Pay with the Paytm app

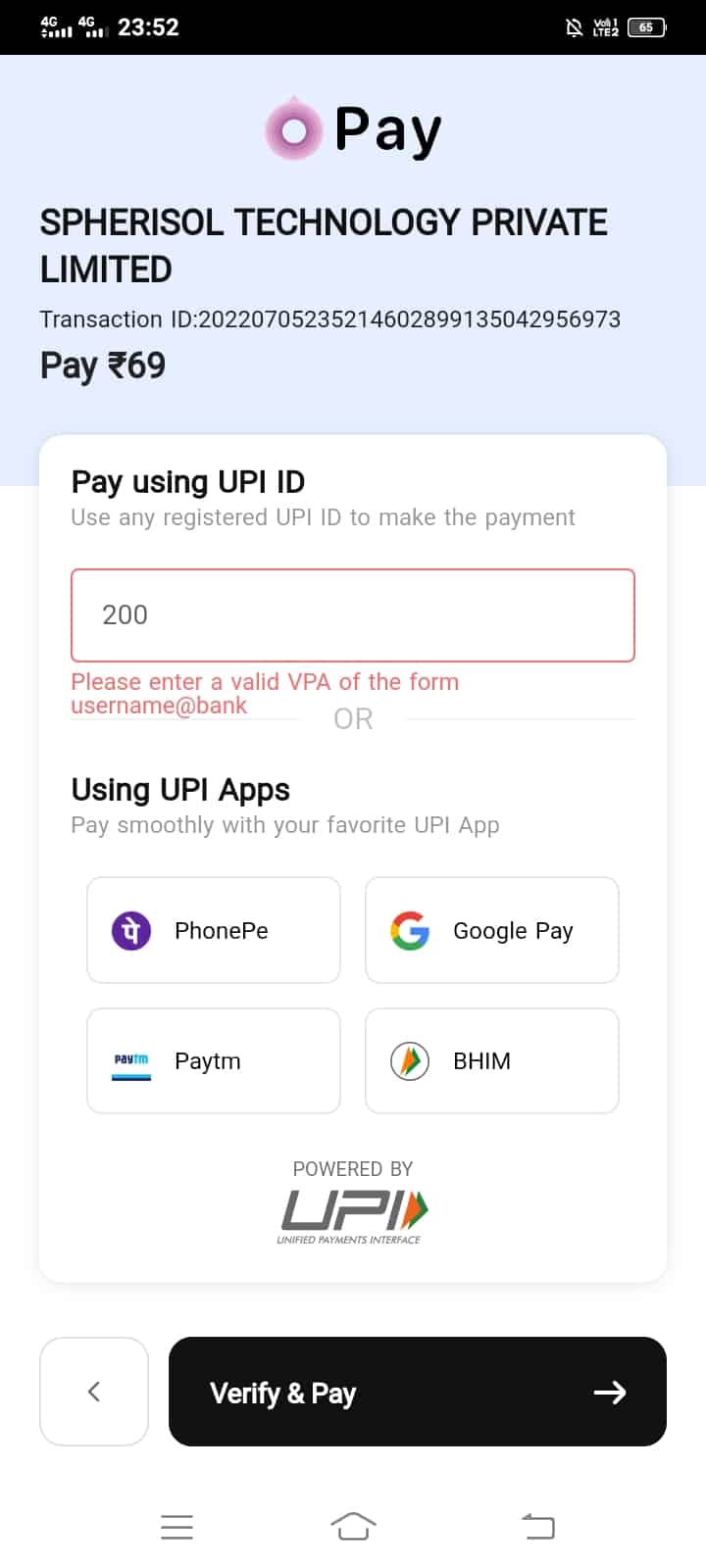coord(214,1060)
